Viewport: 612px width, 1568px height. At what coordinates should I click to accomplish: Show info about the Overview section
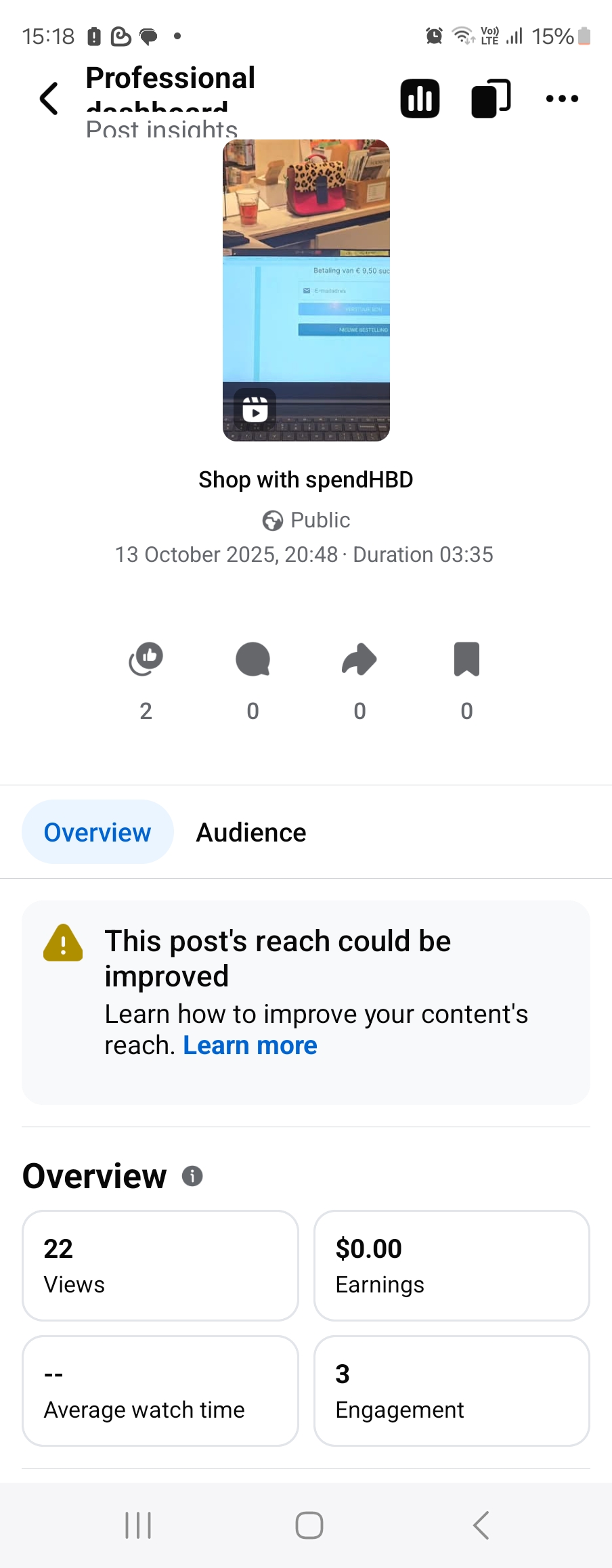pyautogui.click(x=192, y=1177)
